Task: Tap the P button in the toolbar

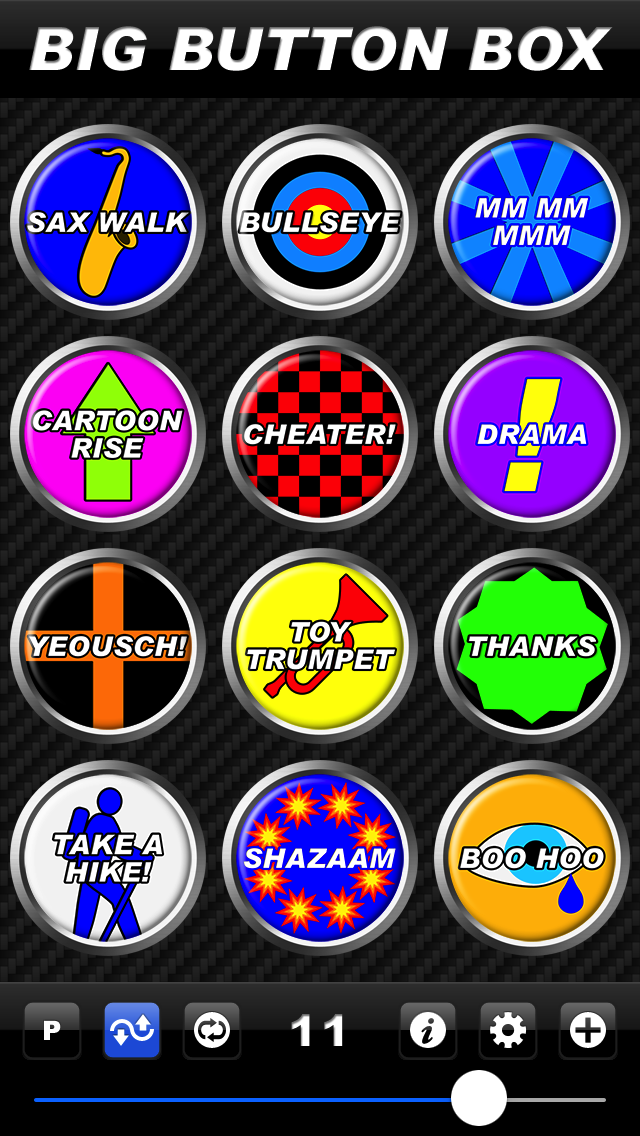Action: coord(51,1031)
